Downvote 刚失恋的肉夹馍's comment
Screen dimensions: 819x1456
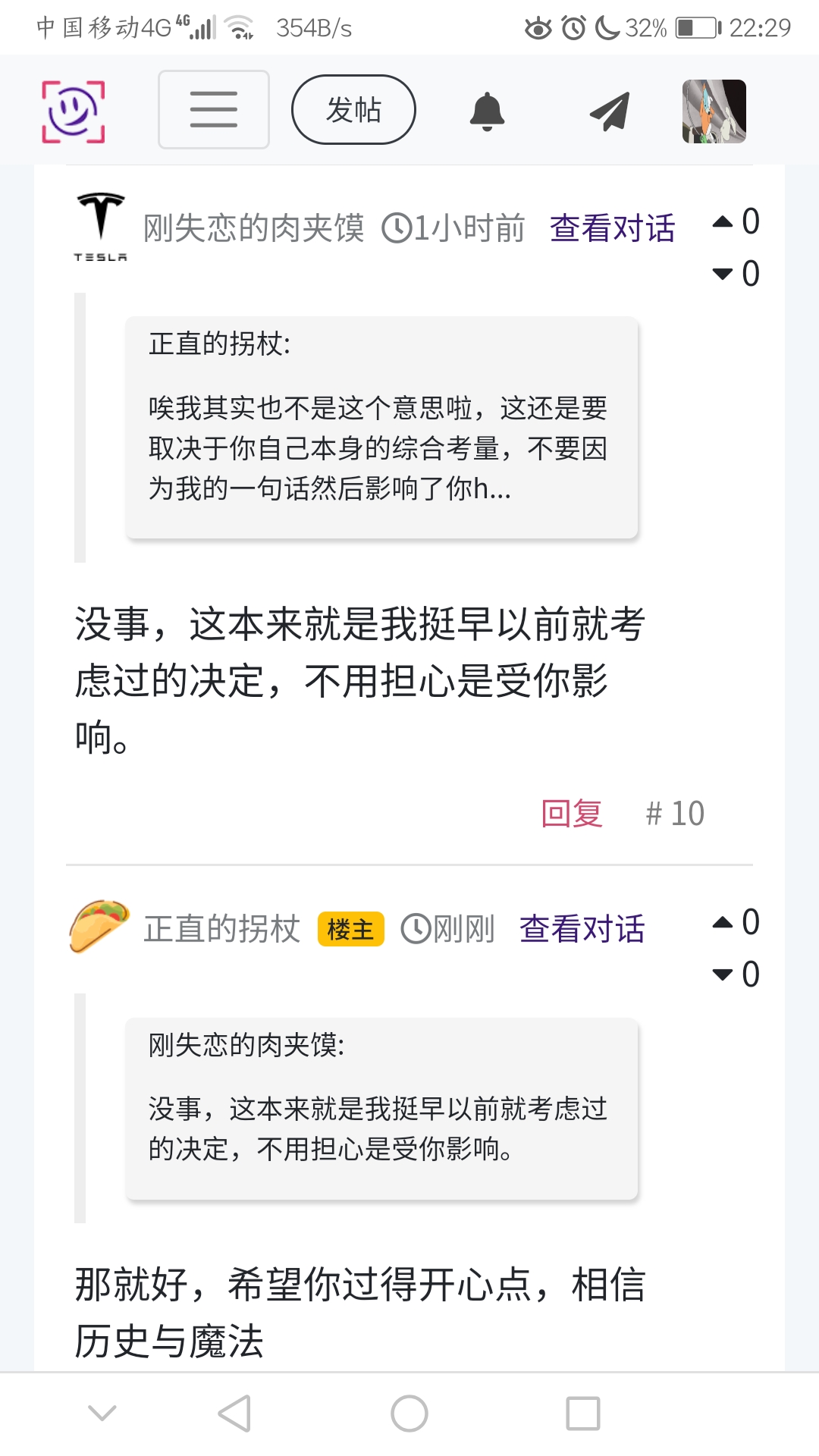pos(723,274)
